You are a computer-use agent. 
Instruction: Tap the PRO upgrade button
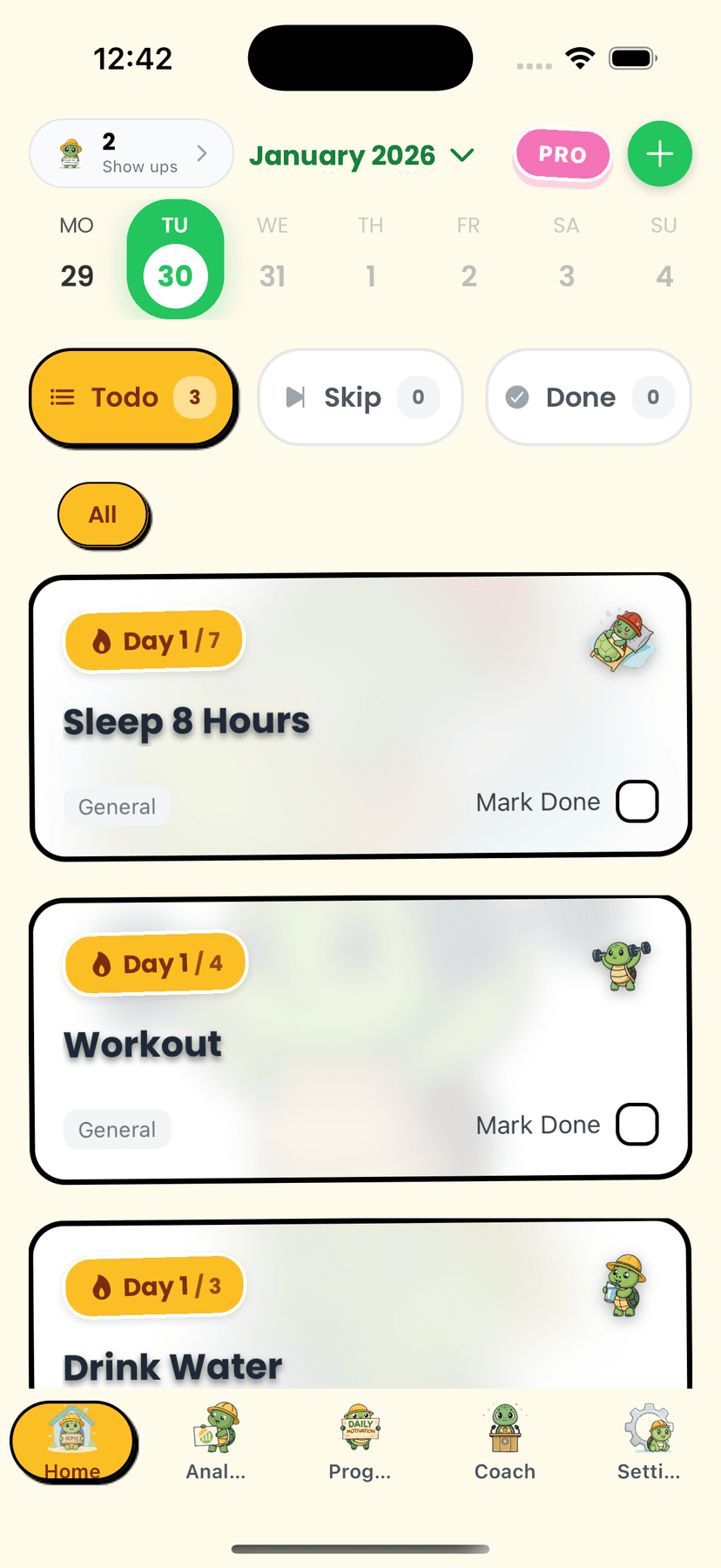562,154
